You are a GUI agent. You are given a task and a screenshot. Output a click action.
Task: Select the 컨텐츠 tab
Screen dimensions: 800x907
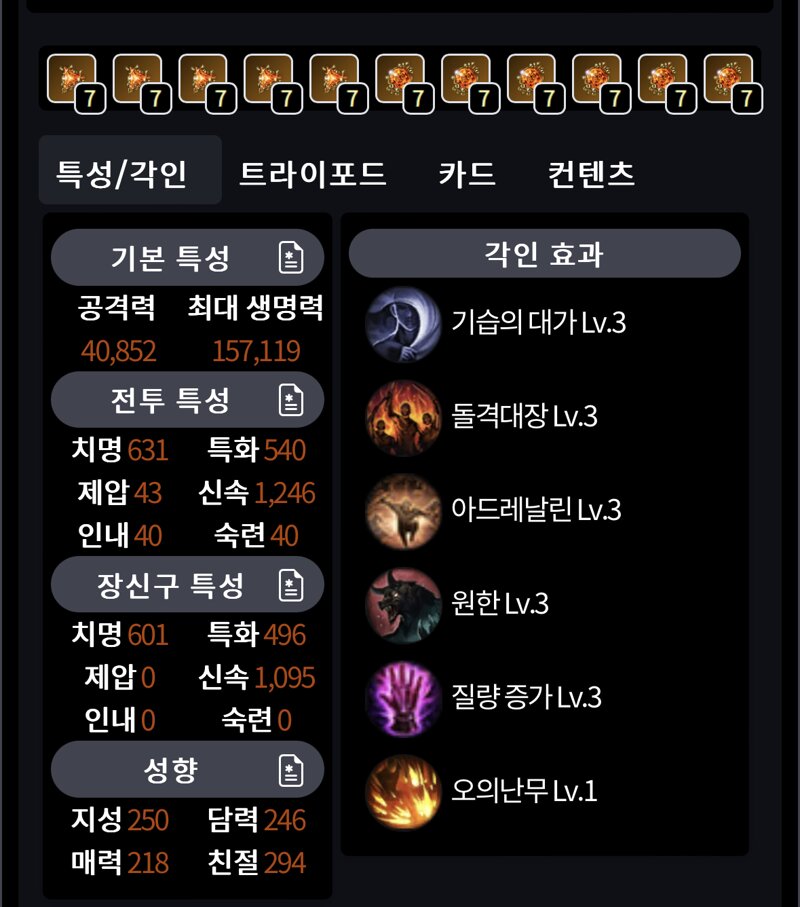(591, 174)
